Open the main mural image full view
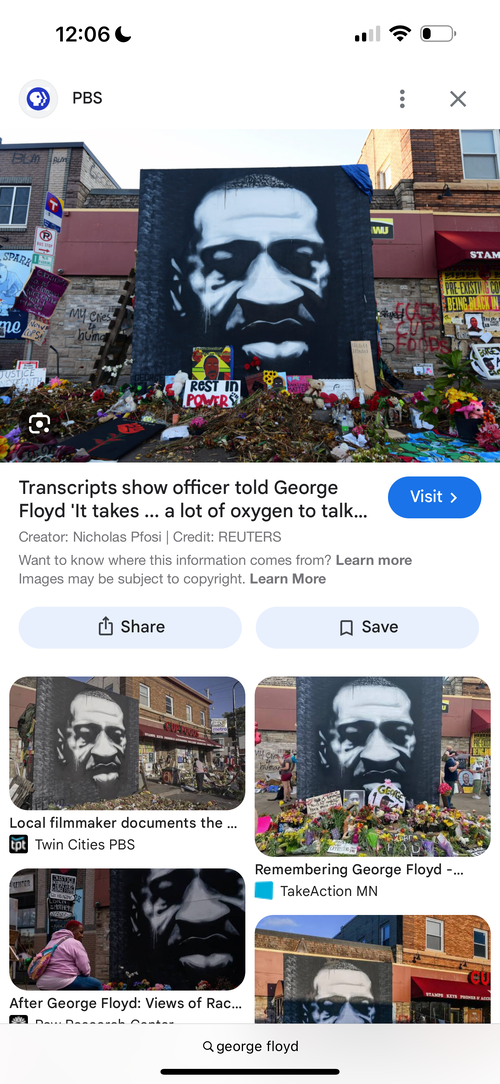Viewport: 500px width, 1084px height. 250,296
